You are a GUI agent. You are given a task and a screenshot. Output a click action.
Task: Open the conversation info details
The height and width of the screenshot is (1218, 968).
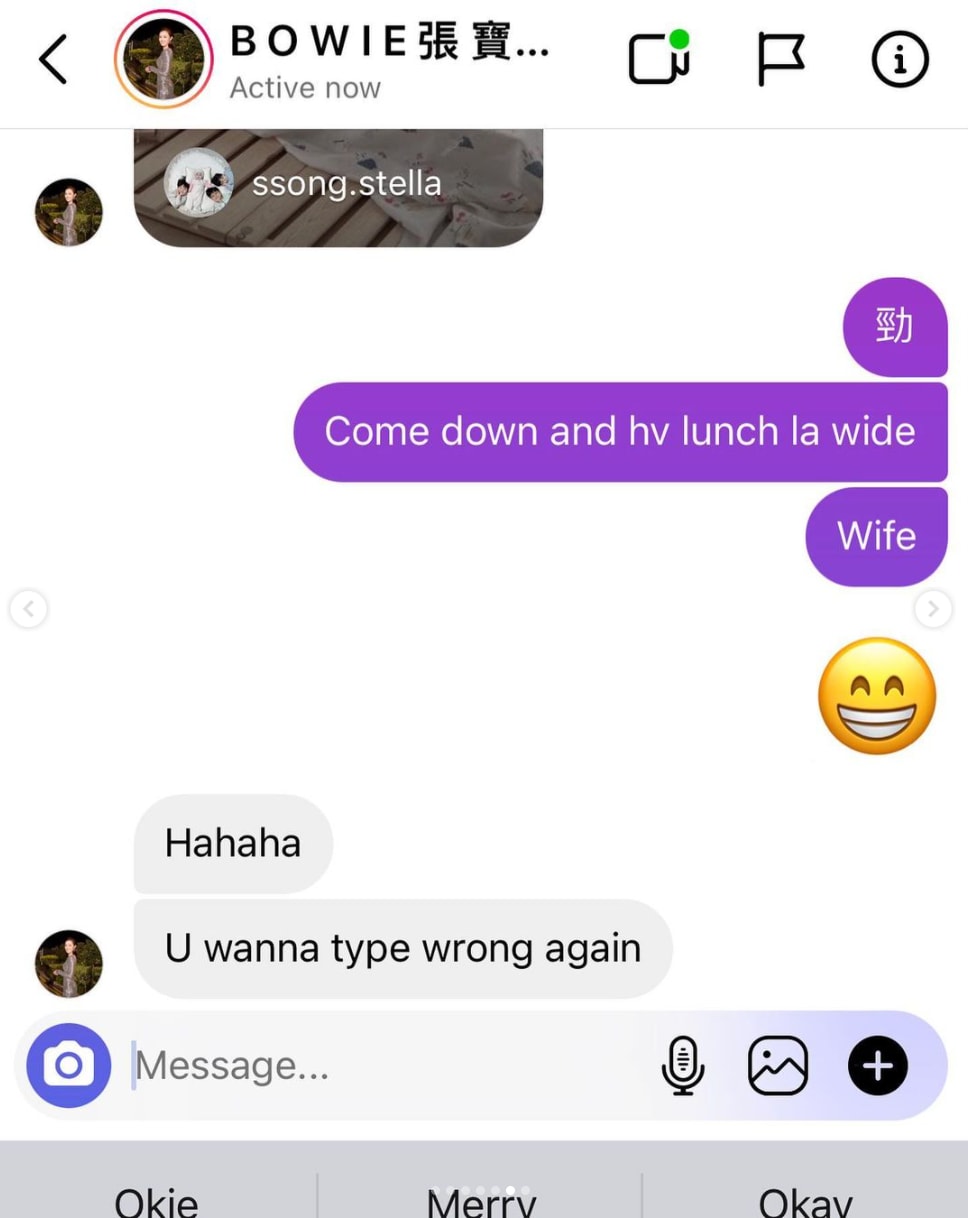(x=900, y=59)
